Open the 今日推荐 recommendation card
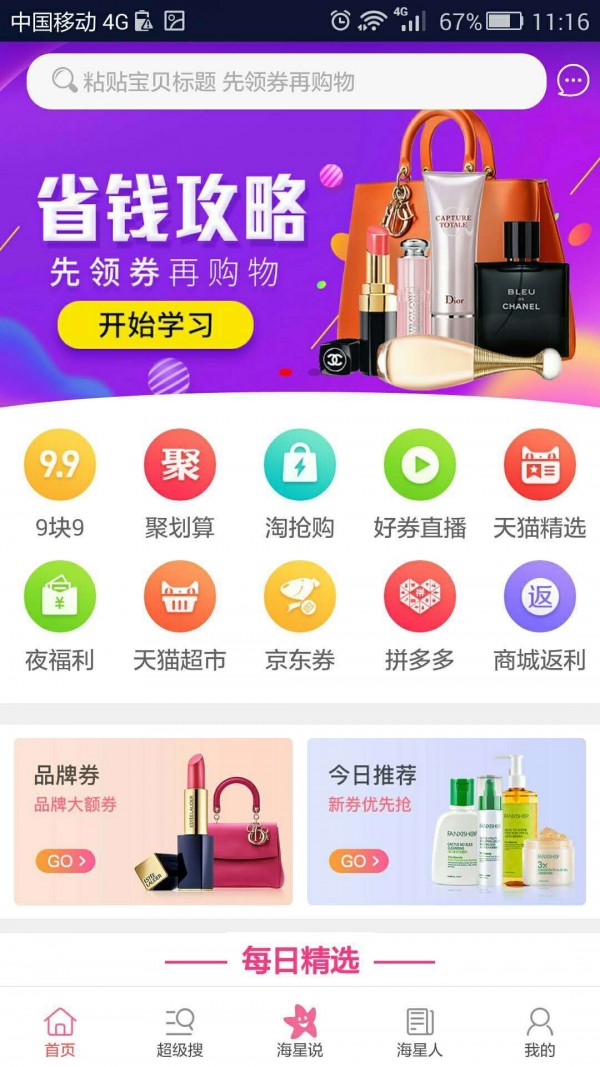Viewport: 600px width, 1067px height. click(x=446, y=821)
